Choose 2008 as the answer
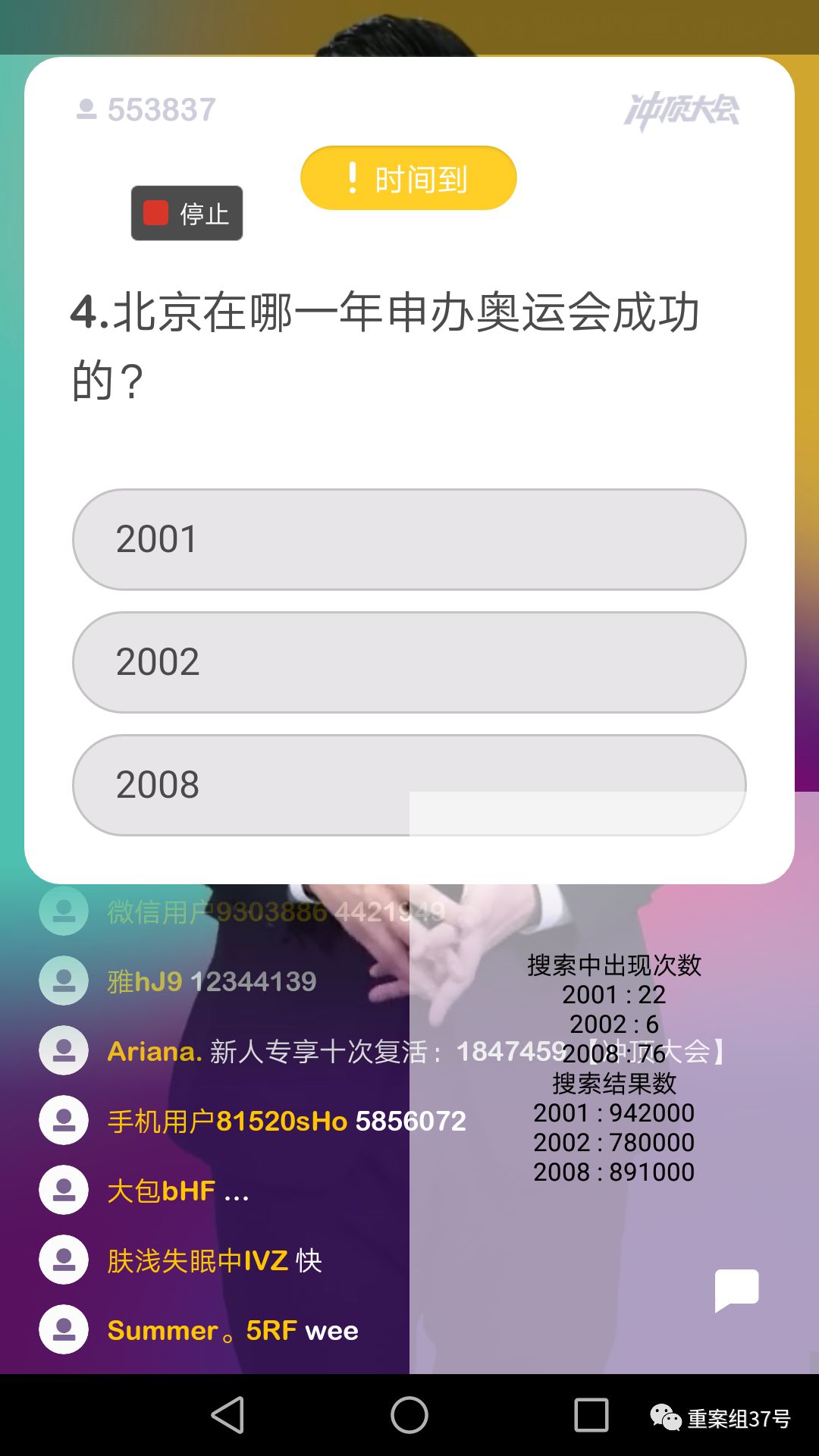This screenshot has height=1456, width=819. pyautogui.click(x=408, y=785)
